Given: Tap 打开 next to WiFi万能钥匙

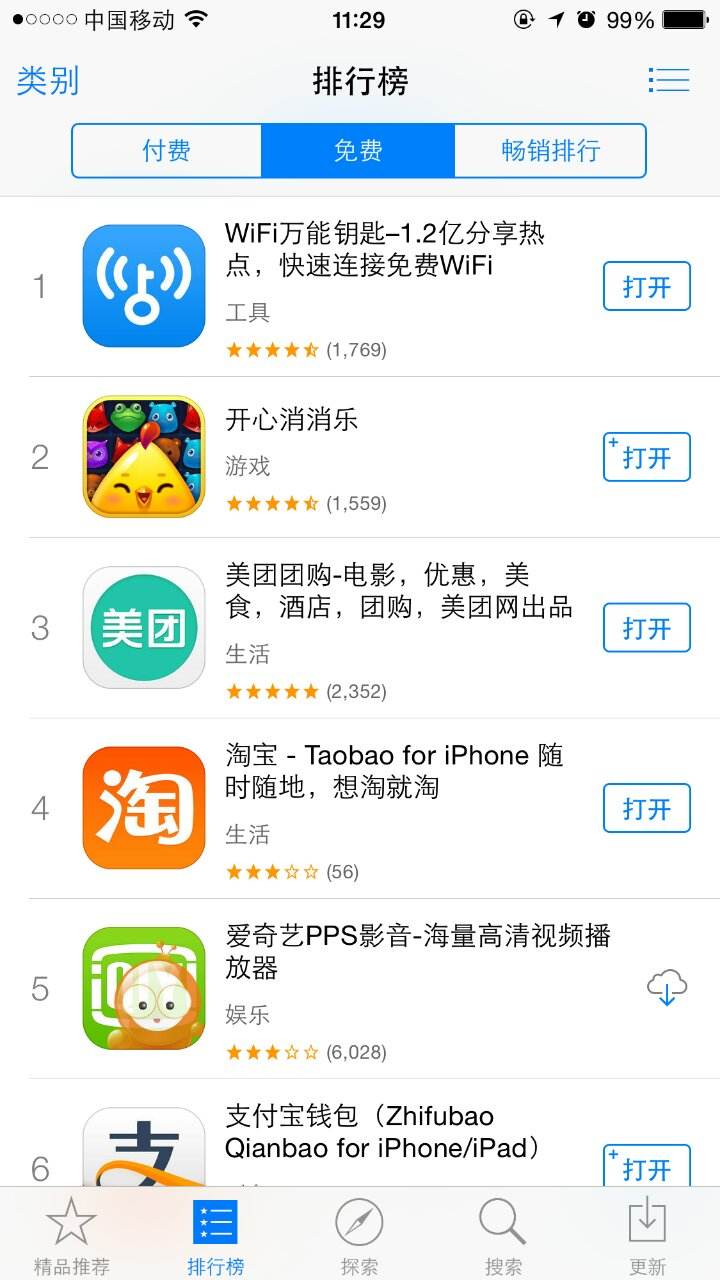Looking at the screenshot, I should (646, 285).
